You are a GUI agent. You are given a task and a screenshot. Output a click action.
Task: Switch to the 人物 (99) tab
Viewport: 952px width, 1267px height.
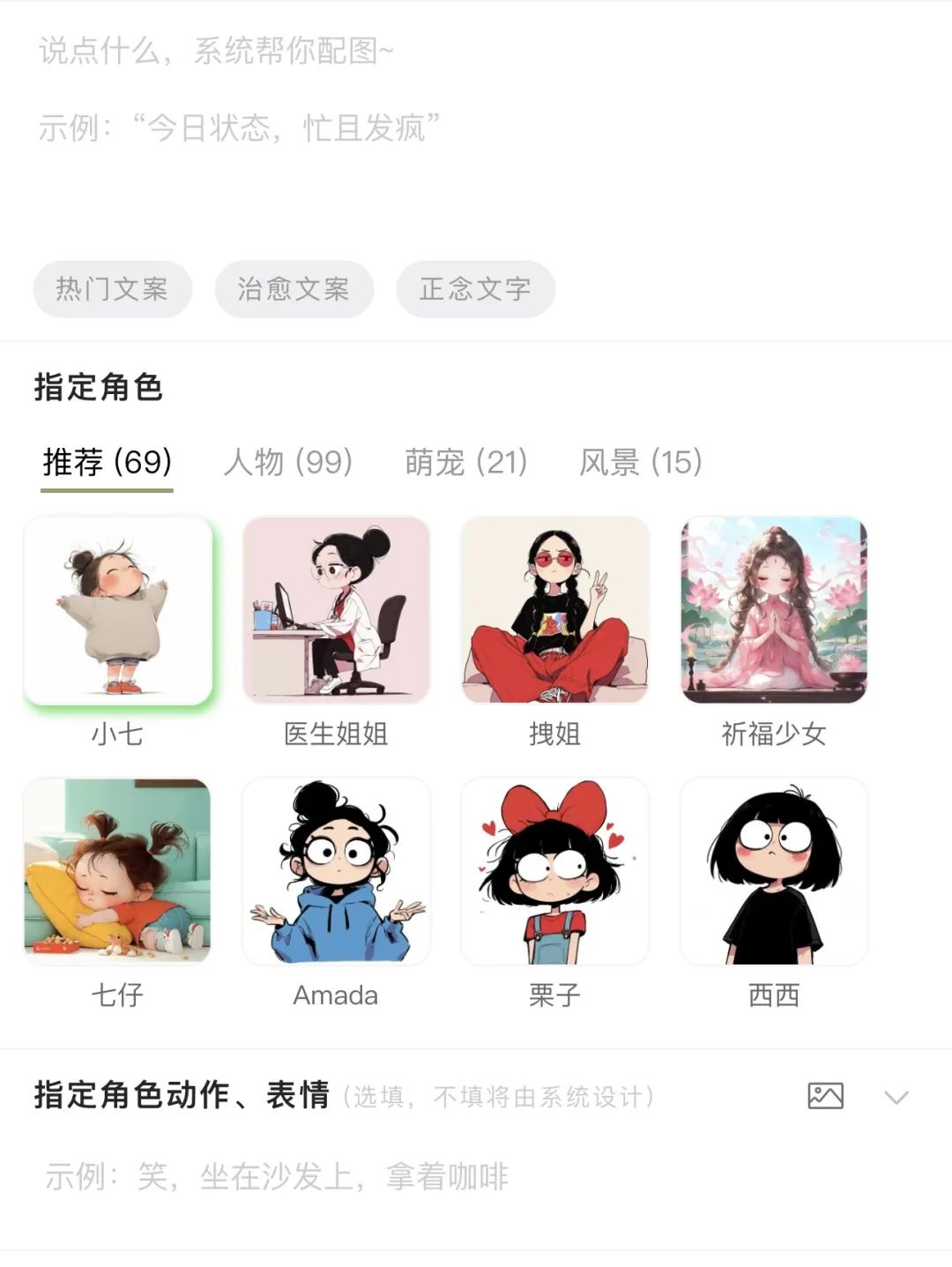click(x=288, y=462)
